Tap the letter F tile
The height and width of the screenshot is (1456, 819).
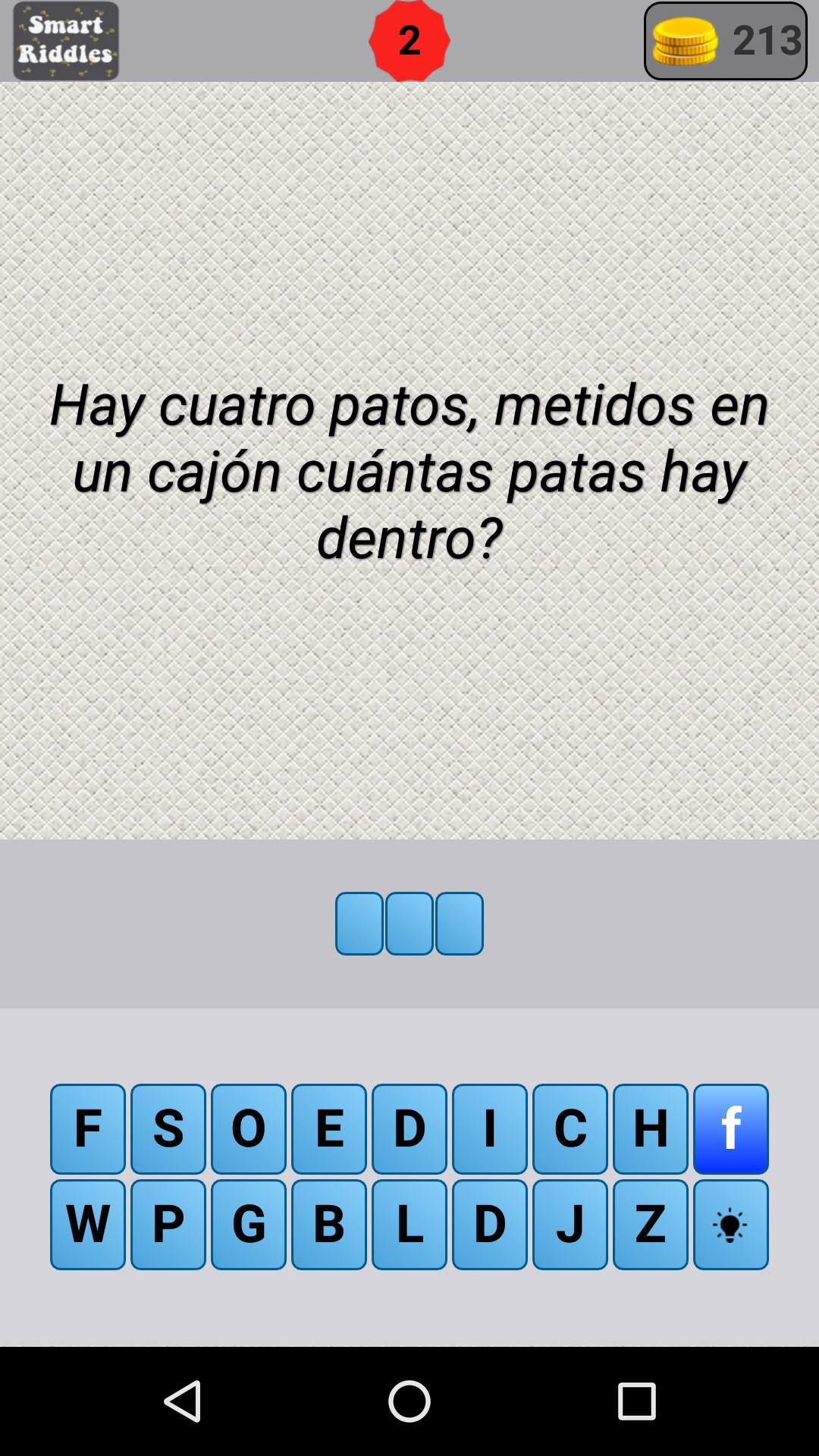click(x=88, y=1128)
